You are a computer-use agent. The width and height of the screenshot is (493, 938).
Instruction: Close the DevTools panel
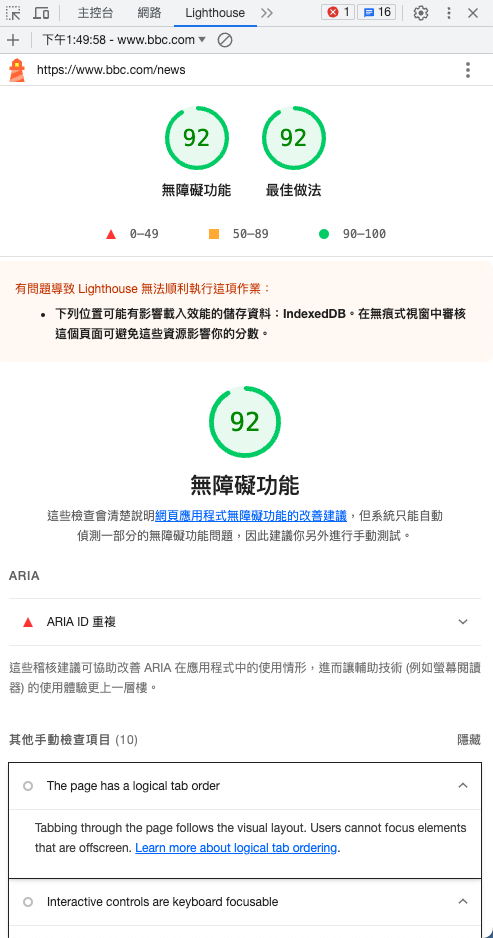473,13
